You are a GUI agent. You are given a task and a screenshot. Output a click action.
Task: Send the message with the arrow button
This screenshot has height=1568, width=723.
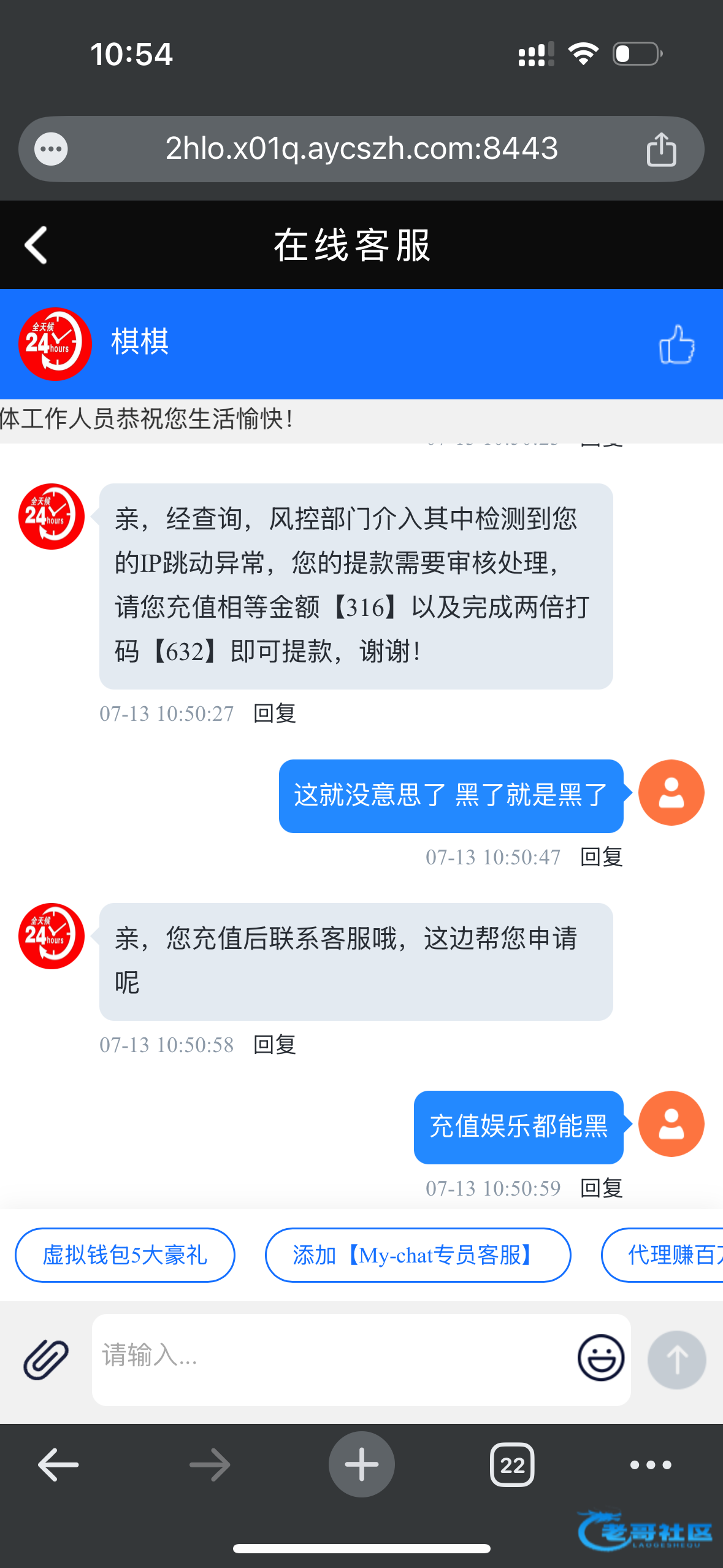(x=677, y=1359)
